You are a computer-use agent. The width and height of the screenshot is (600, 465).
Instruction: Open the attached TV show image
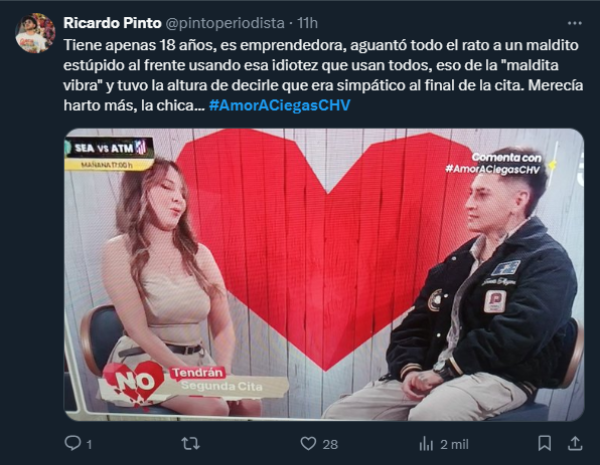[x=324, y=275]
